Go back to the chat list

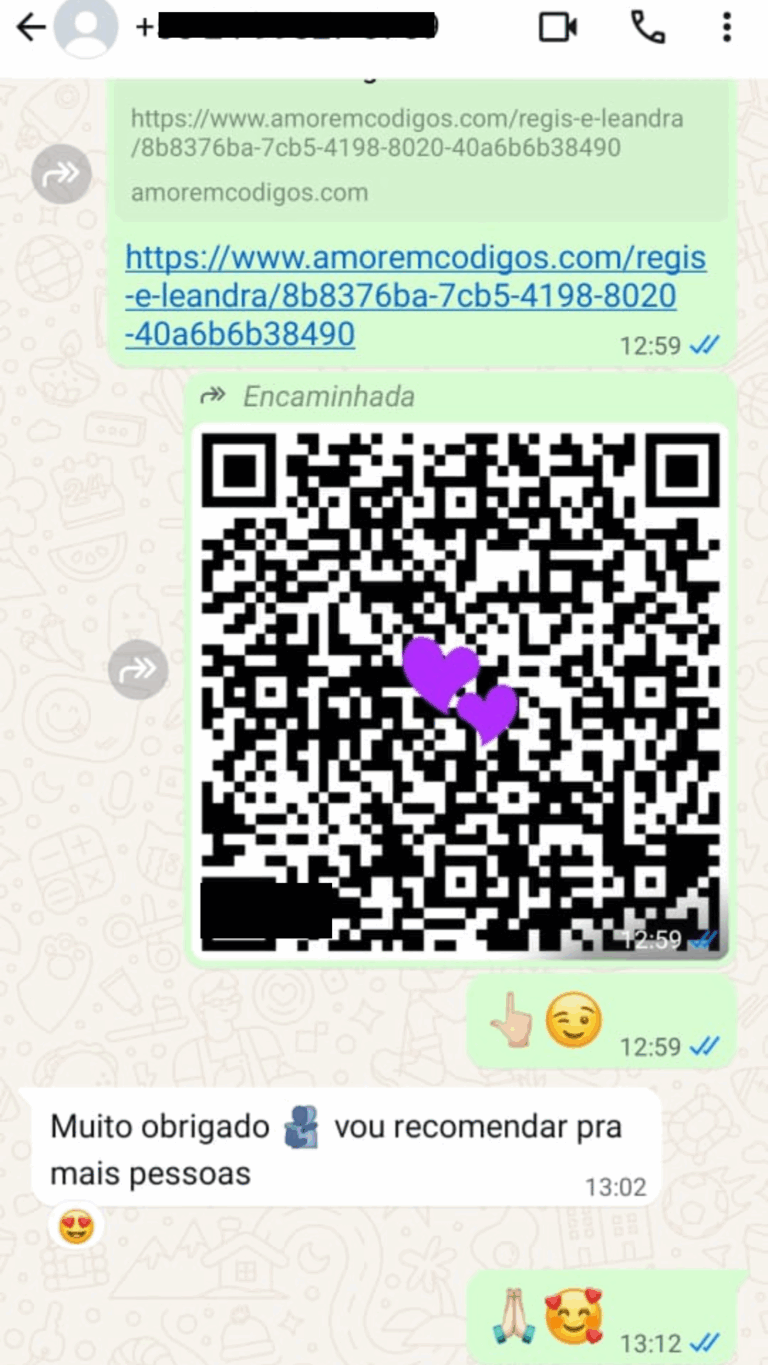(x=31, y=28)
